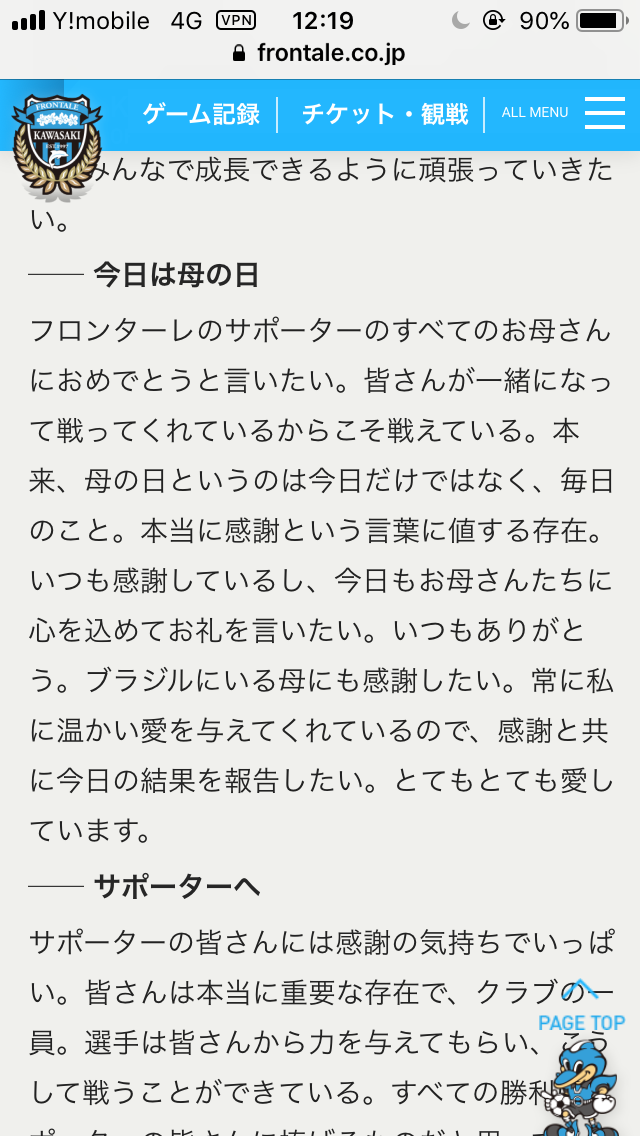Go to チケット・観戦 section
The height and width of the screenshot is (1136, 640).
[x=385, y=114]
